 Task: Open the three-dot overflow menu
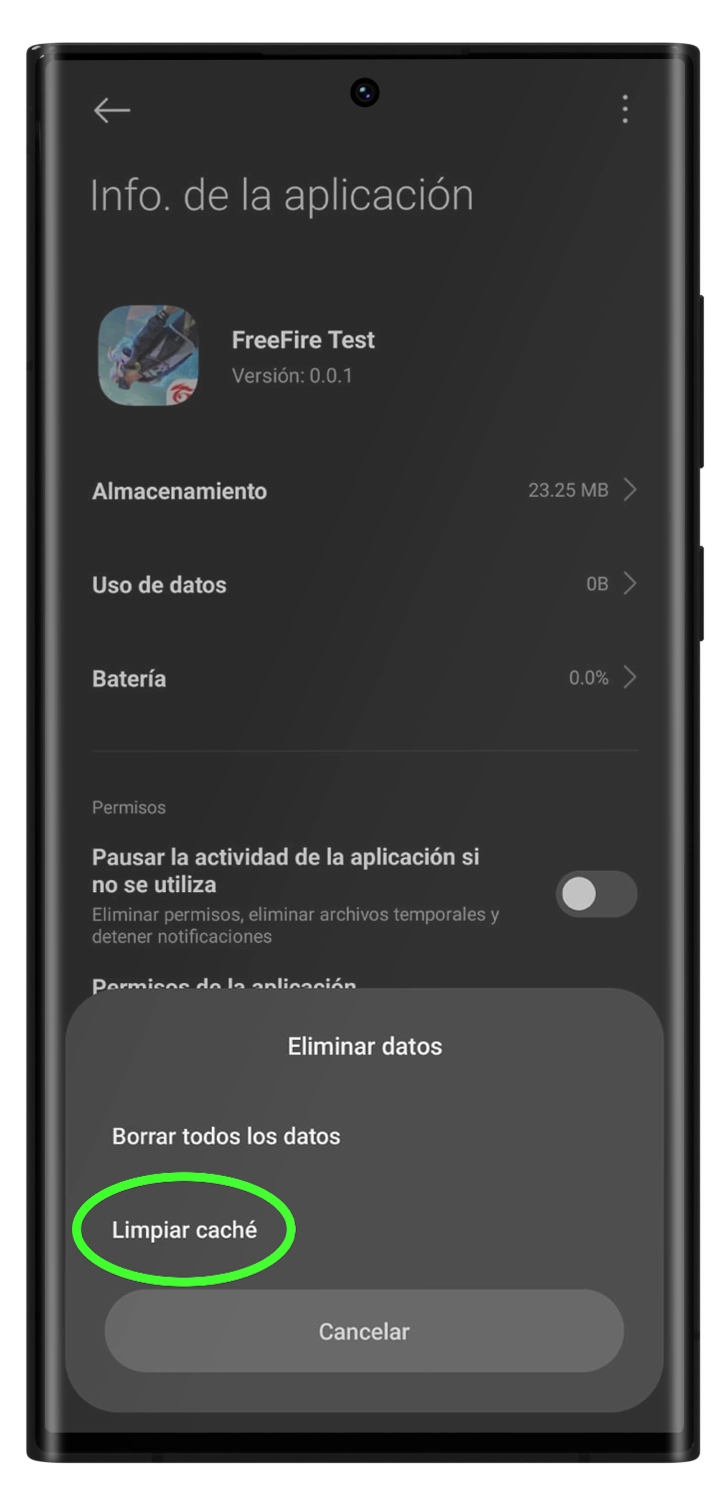pos(624,109)
